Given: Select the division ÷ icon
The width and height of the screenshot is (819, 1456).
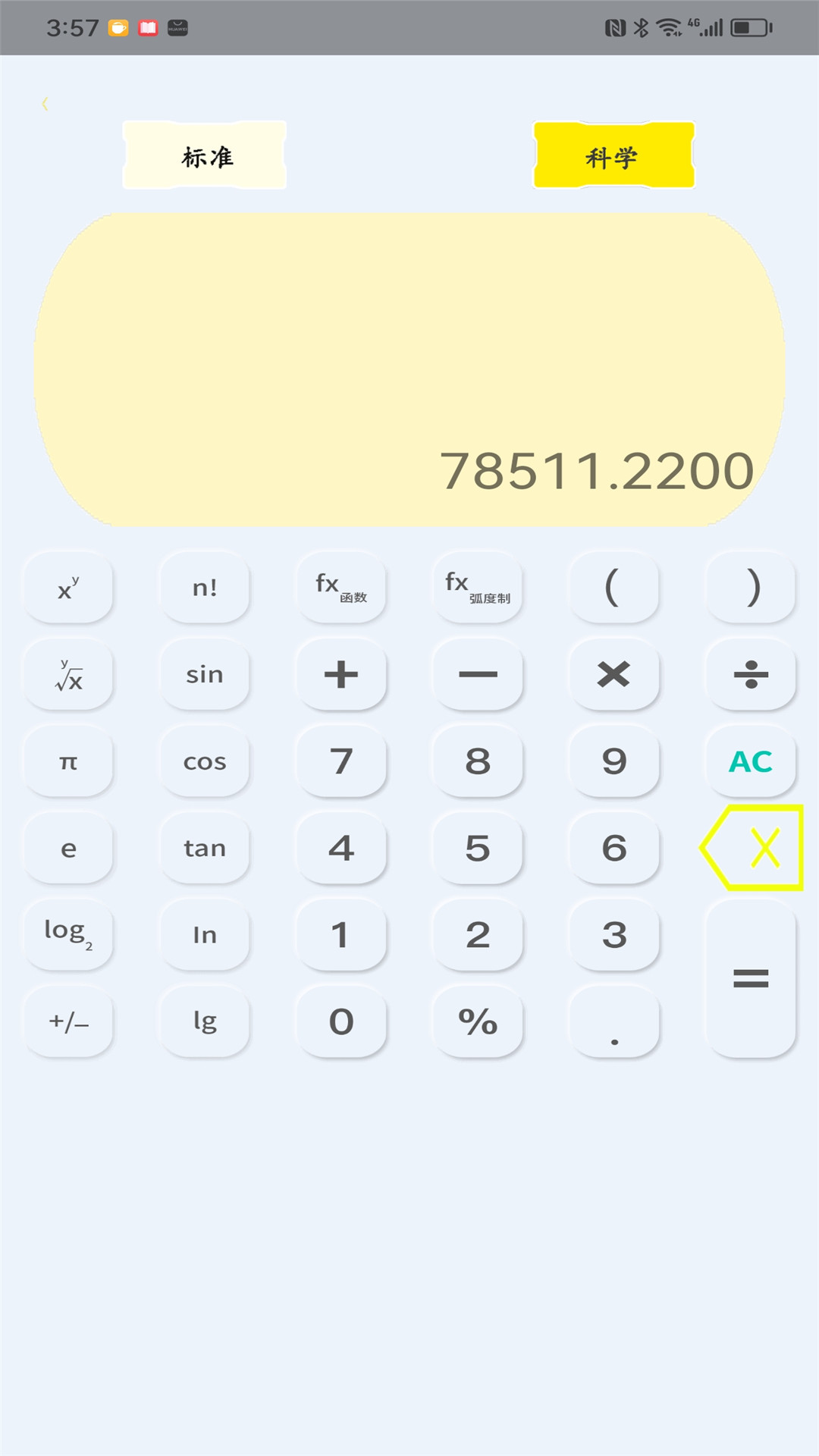Looking at the screenshot, I should point(750,675).
